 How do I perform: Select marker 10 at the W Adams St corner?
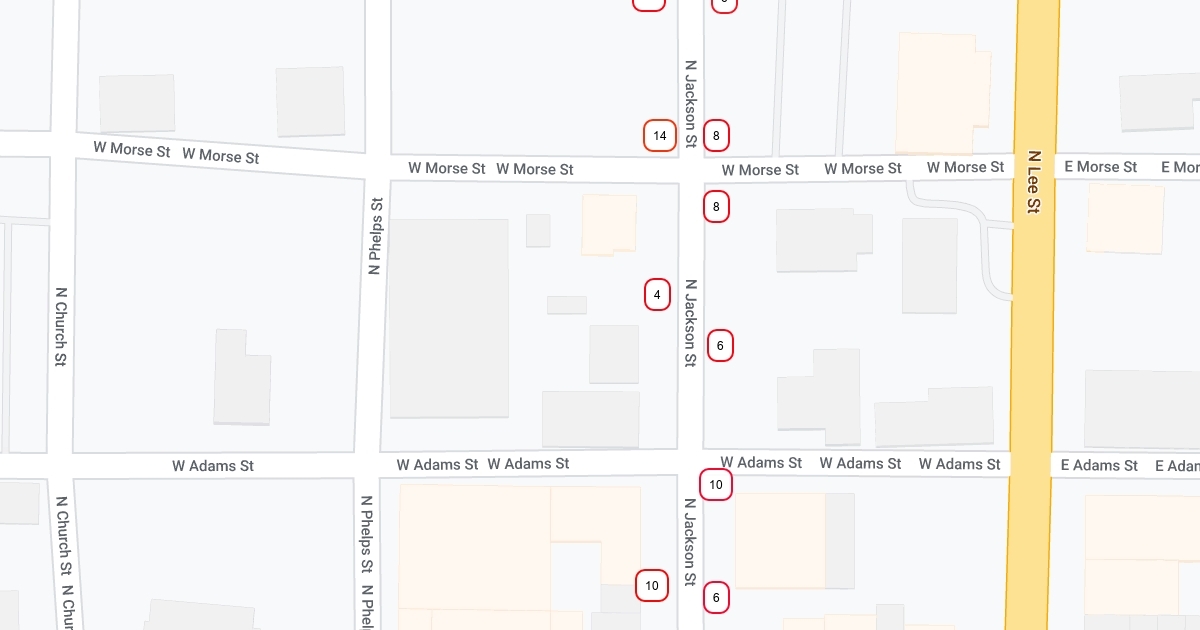716,485
